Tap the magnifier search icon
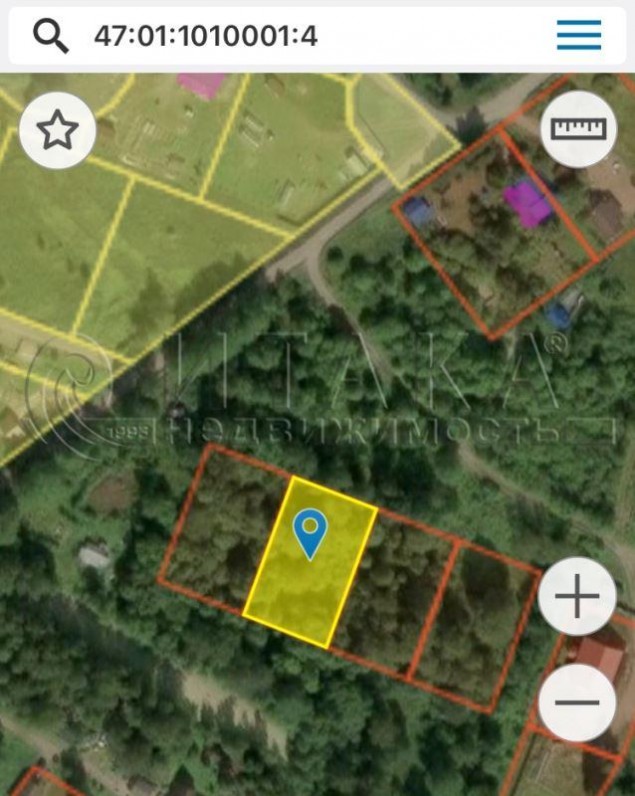This screenshot has width=635, height=796. 51,36
